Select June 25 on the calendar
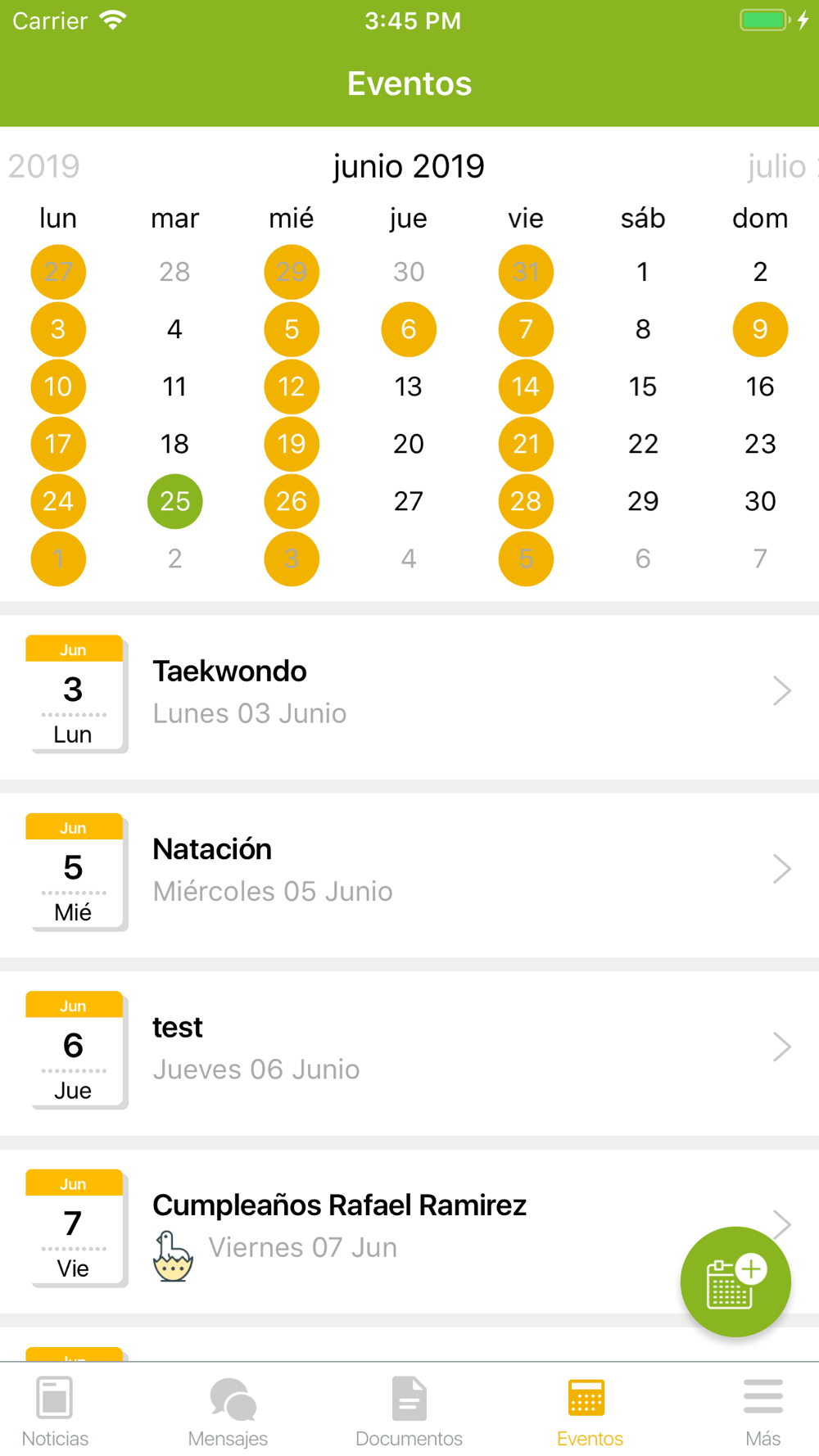The height and width of the screenshot is (1456, 819). tap(174, 501)
